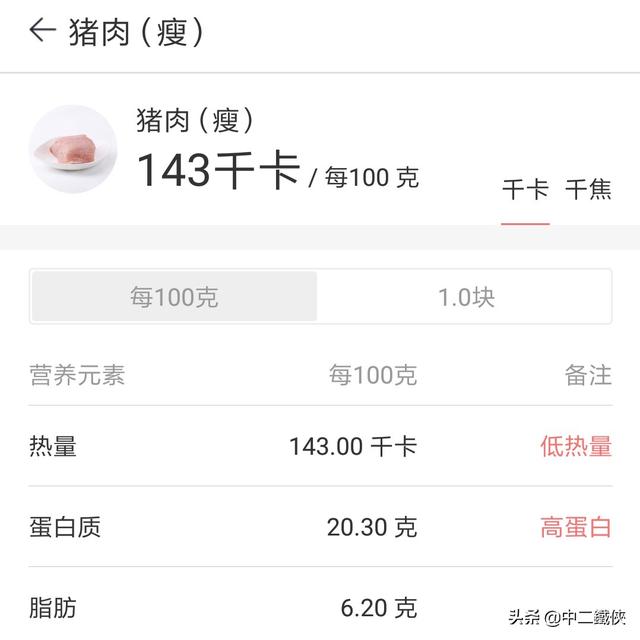Switch to the 千卡 unit tab
This screenshot has width=640, height=640.
pyautogui.click(x=525, y=189)
